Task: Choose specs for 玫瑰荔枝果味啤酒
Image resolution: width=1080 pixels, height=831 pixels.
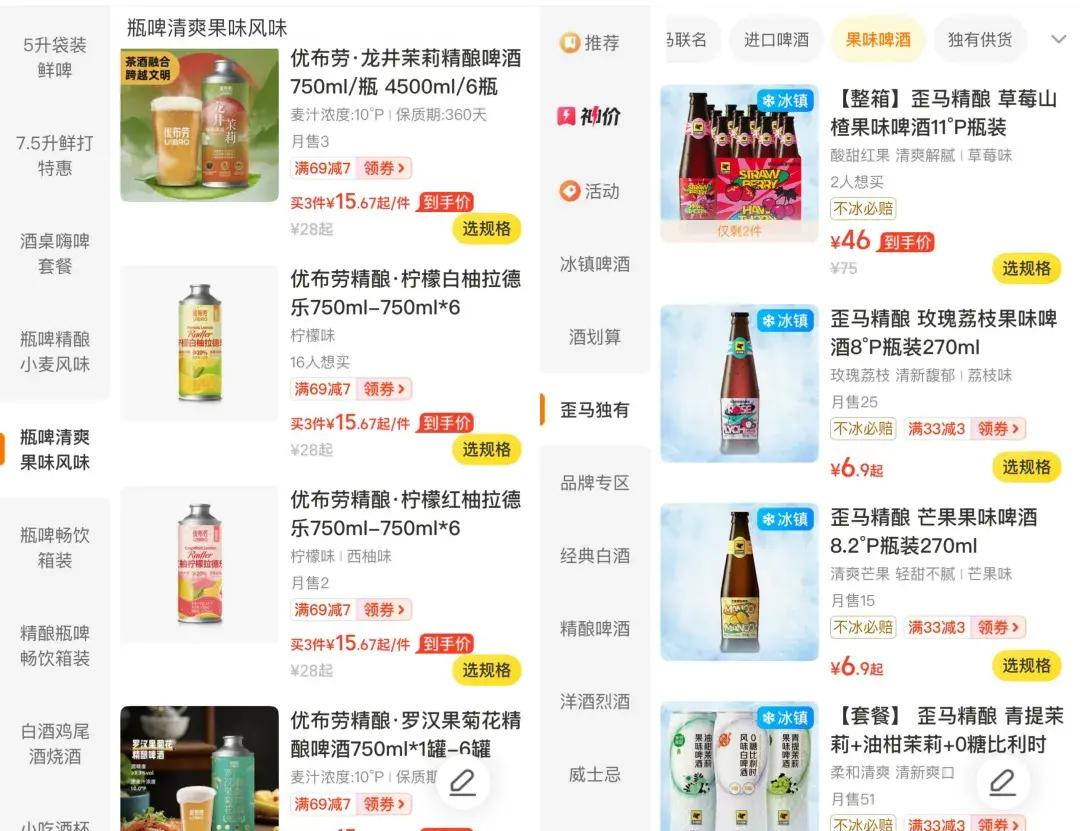Action: [1026, 467]
